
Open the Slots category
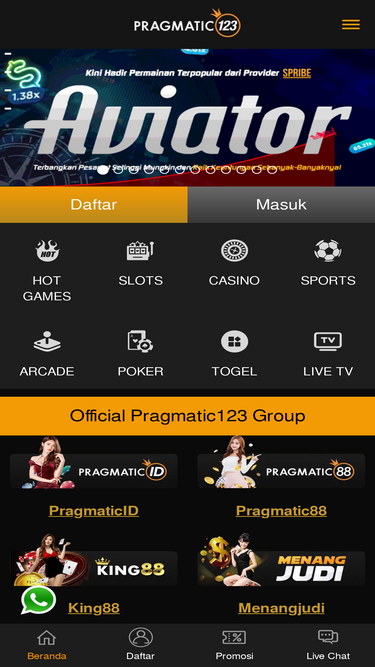pyautogui.click(x=140, y=263)
